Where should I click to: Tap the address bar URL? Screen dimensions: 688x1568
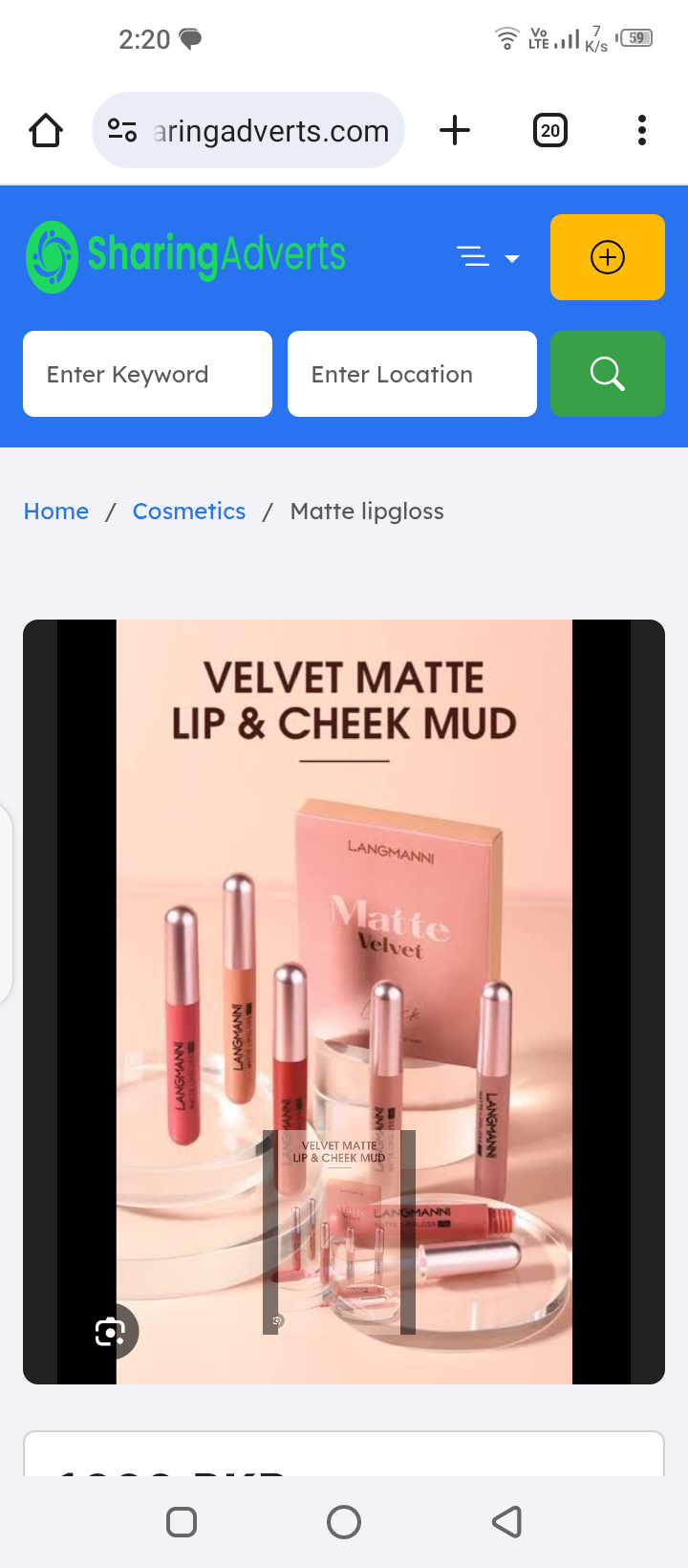click(269, 130)
